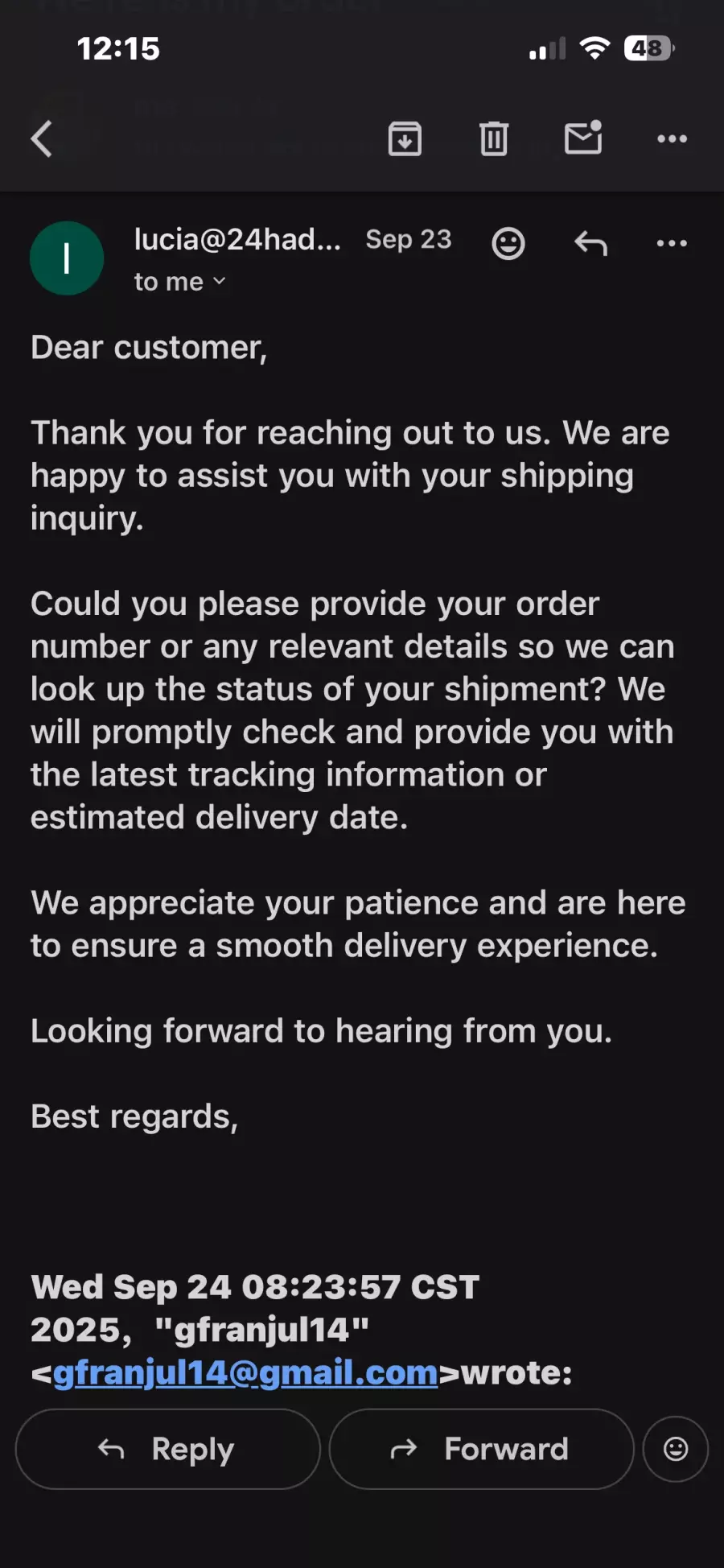Image resolution: width=724 pixels, height=1568 pixels.
Task: Forward this email
Action: coord(481,1449)
